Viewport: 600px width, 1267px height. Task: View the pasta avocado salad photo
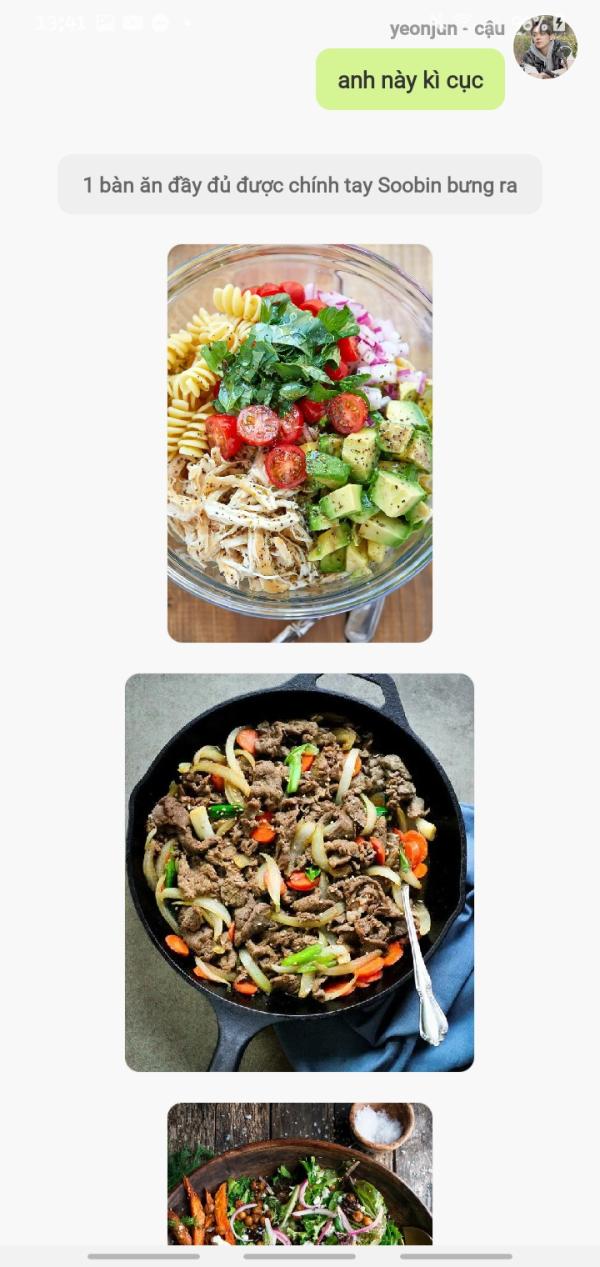(299, 443)
